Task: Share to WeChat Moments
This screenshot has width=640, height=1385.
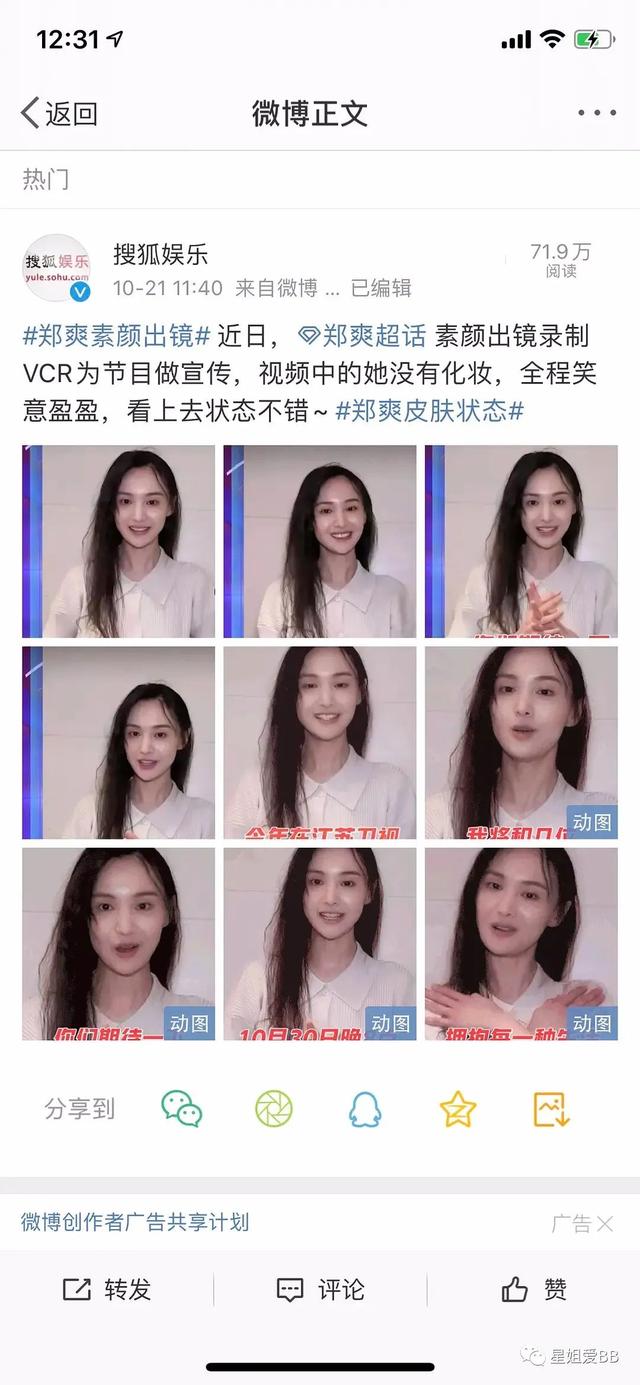Action: point(274,1108)
